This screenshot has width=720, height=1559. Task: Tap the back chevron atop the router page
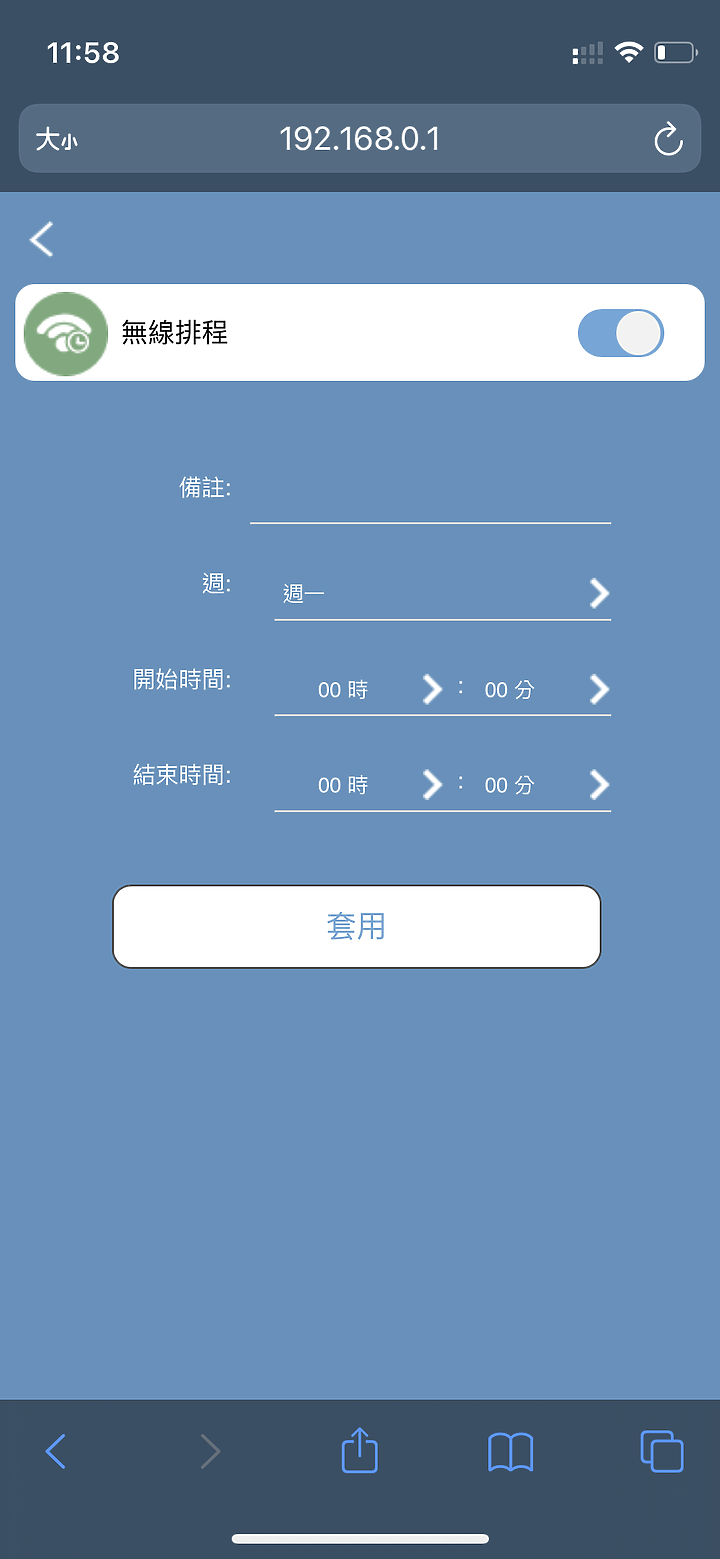pos(40,240)
